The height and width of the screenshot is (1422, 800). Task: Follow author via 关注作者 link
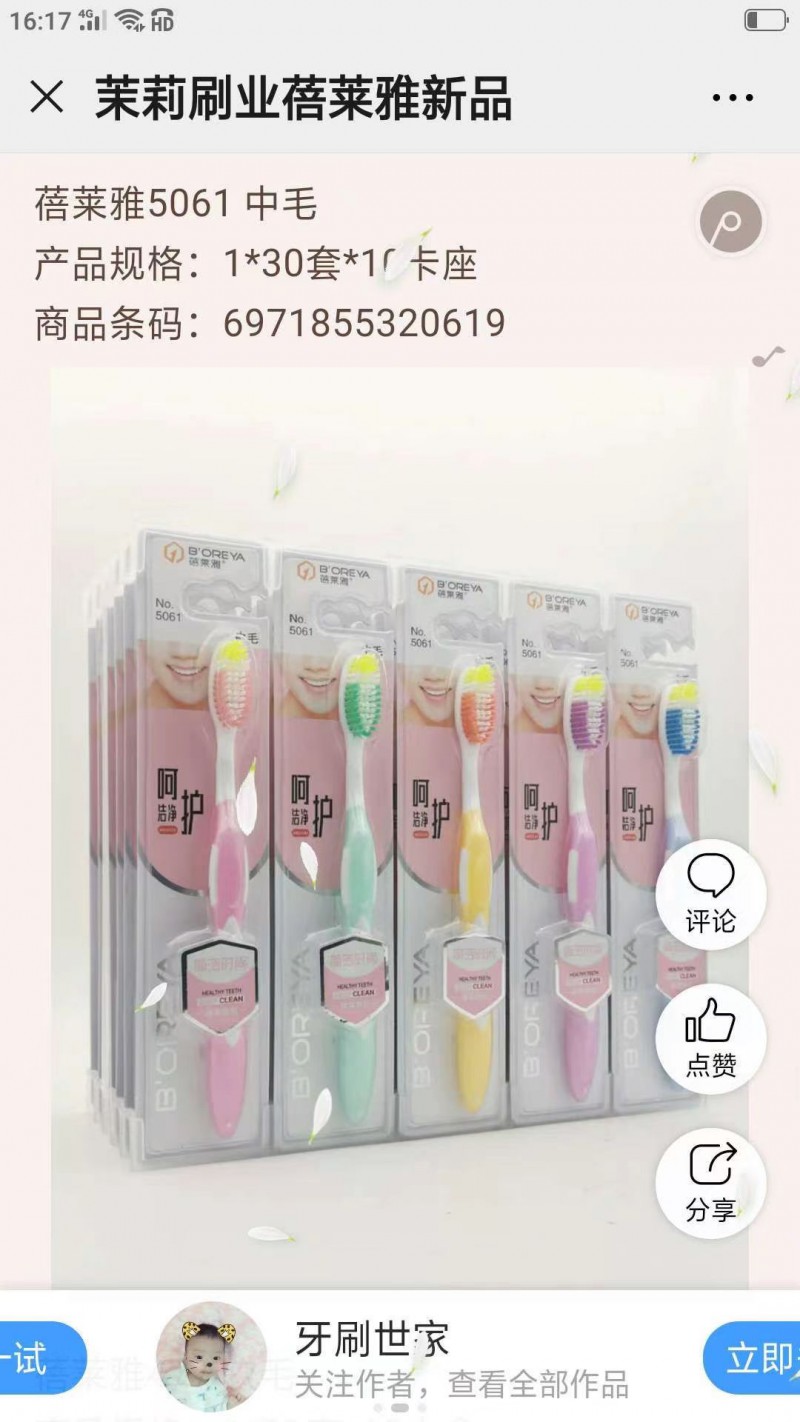pos(460,1384)
